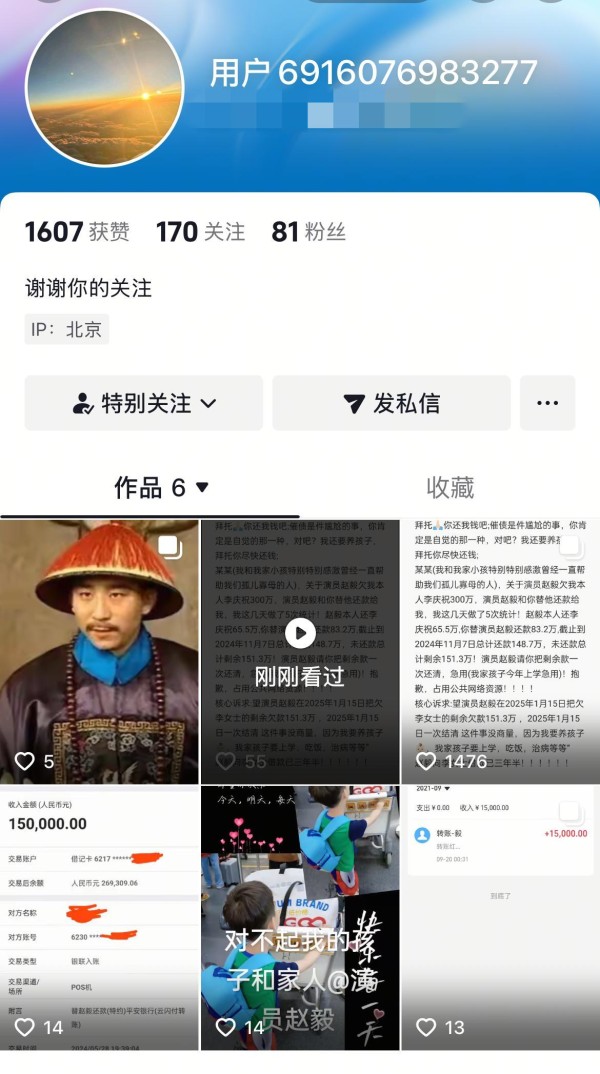Open the post with 5 likes
The image size is (600, 1074).
click(99, 650)
